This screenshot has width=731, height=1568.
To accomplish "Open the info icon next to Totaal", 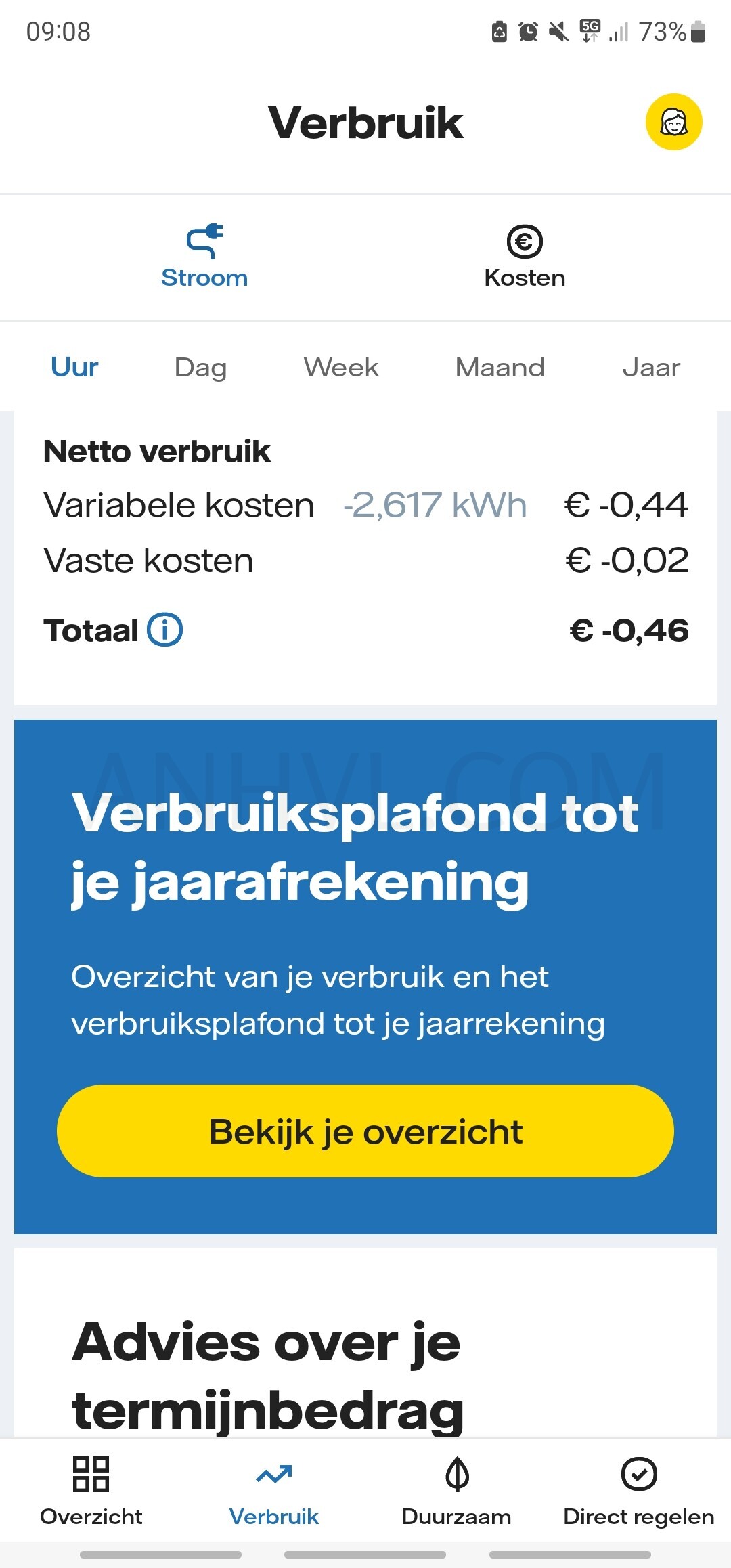I will pos(165,630).
